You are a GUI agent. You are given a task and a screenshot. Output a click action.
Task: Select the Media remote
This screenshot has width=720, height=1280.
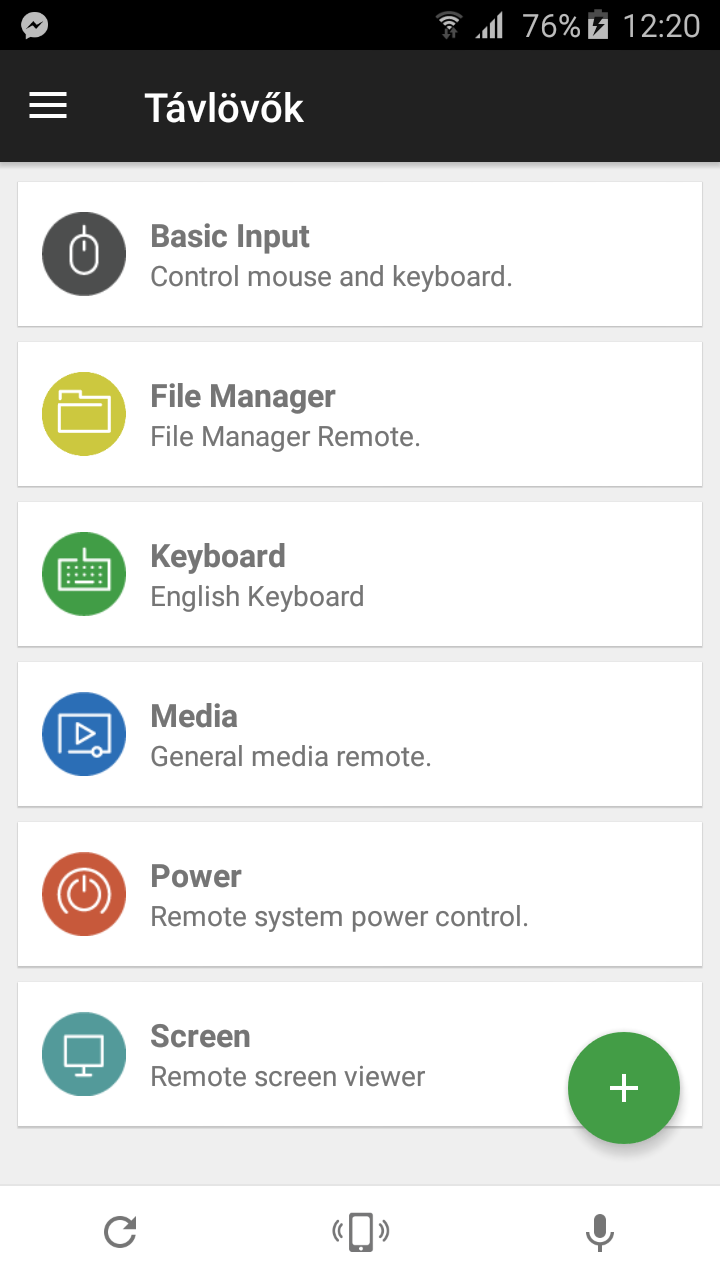click(x=360, y=734)
